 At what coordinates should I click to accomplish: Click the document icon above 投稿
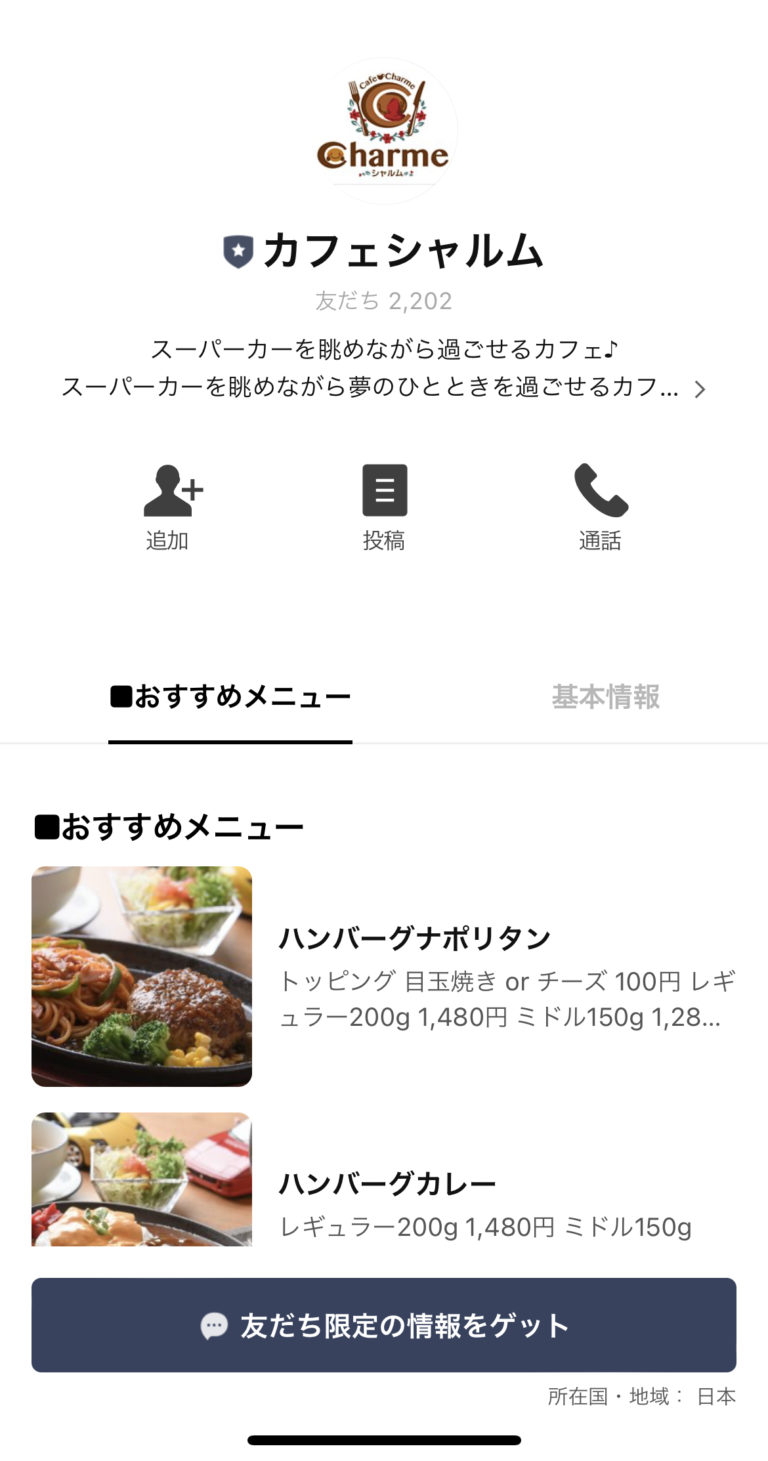pos(384,488)
